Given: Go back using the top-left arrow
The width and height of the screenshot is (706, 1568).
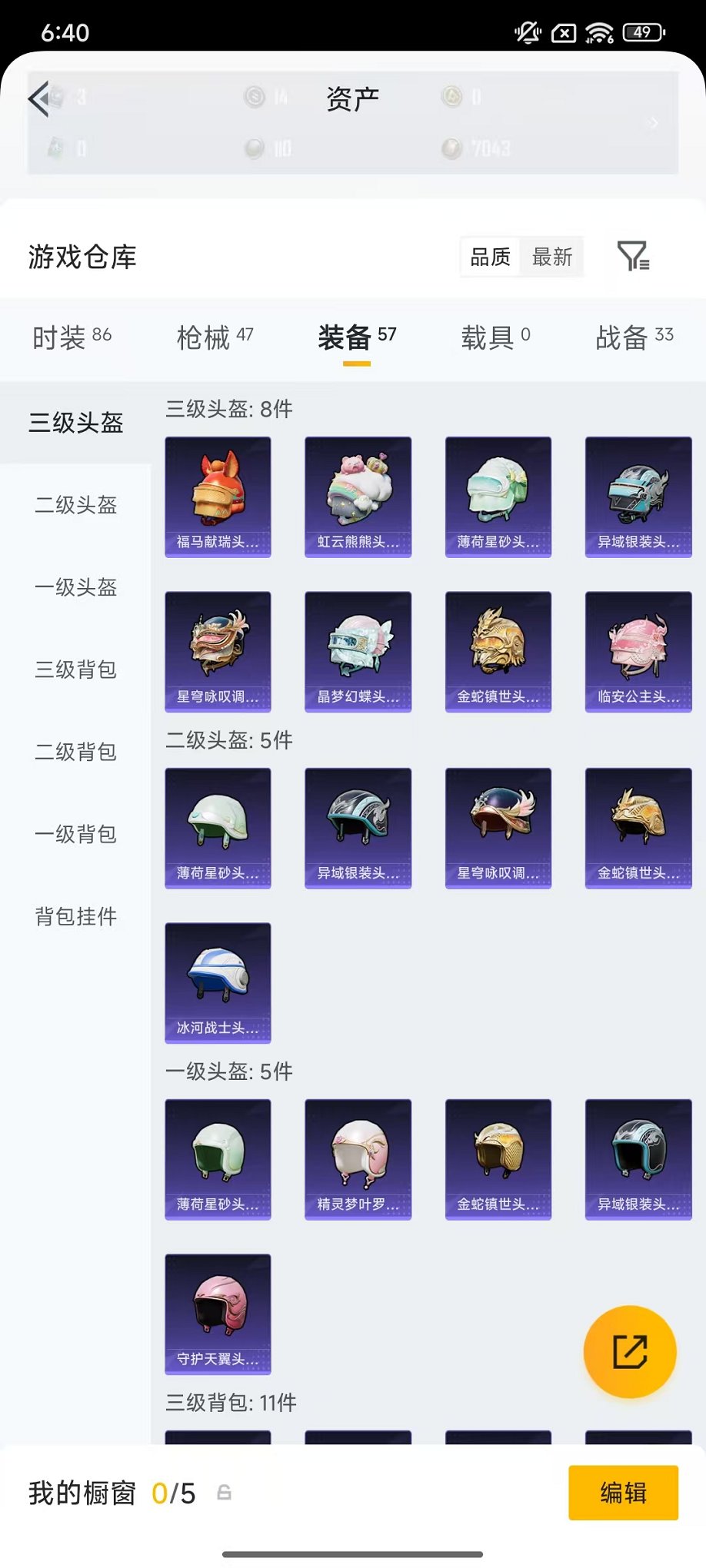Looking at the screenshot, I should 39,99.
